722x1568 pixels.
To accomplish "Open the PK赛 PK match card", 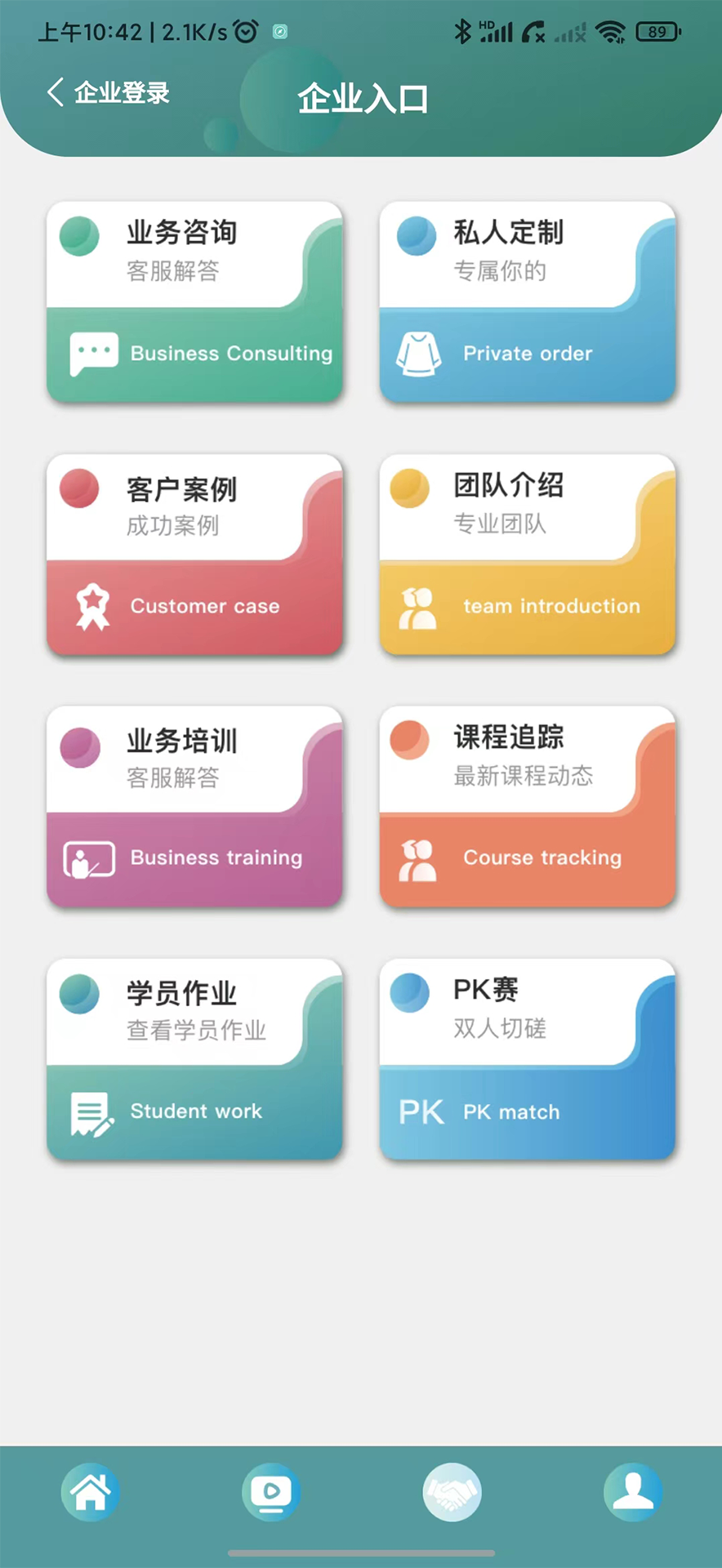I will tap(528, 1059).
